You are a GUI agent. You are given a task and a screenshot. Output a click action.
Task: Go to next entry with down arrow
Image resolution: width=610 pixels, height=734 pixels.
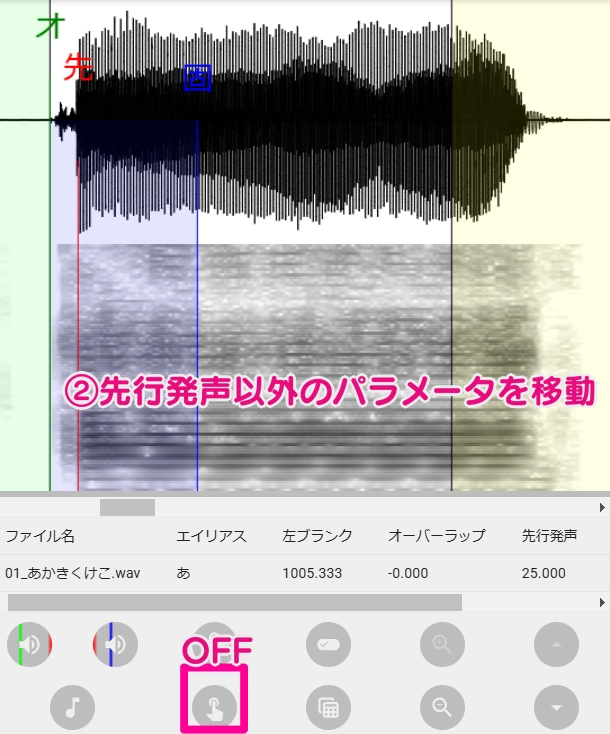tap(556, 708)
